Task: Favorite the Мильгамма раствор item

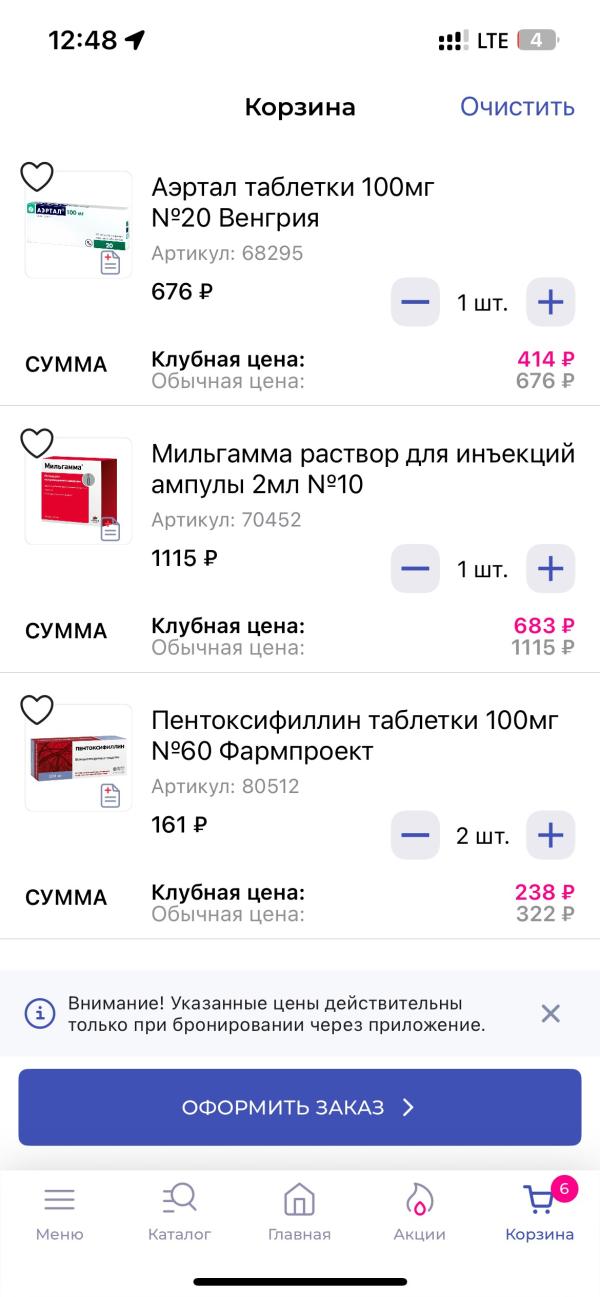Action: pos(37,443)
